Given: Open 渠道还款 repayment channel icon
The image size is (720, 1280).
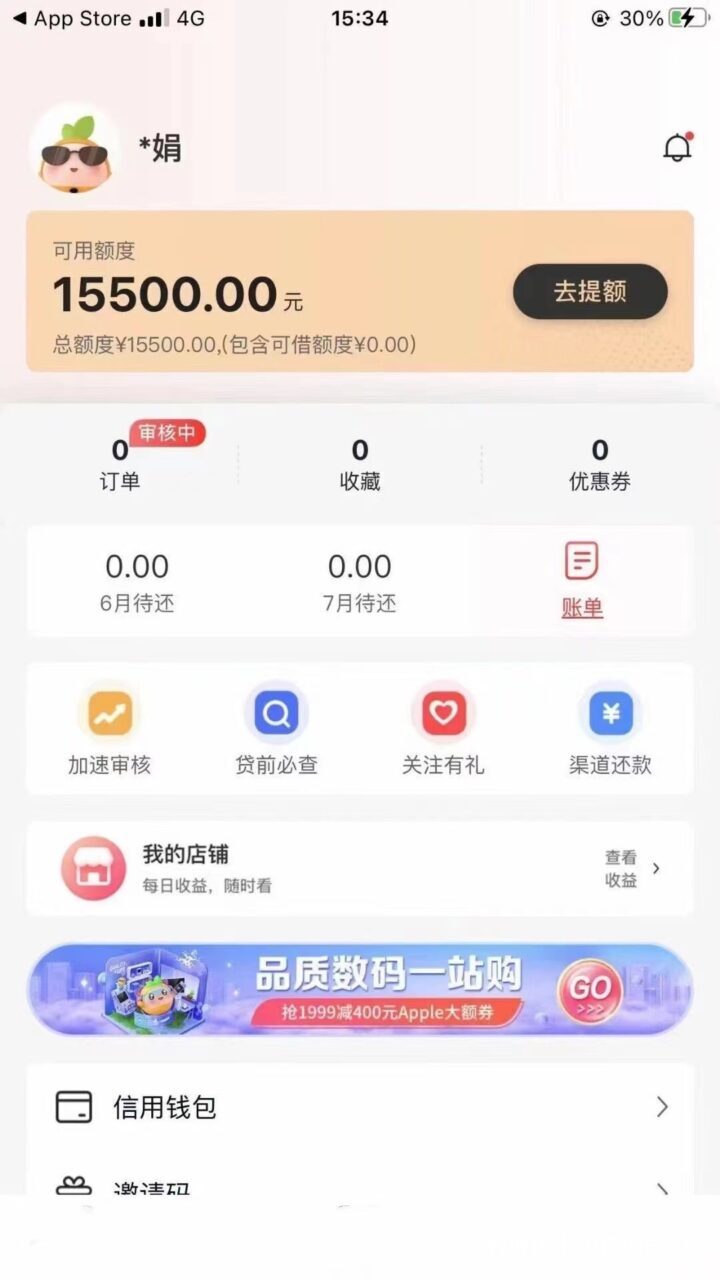Looking at the screenshot, I should (610, 712).
